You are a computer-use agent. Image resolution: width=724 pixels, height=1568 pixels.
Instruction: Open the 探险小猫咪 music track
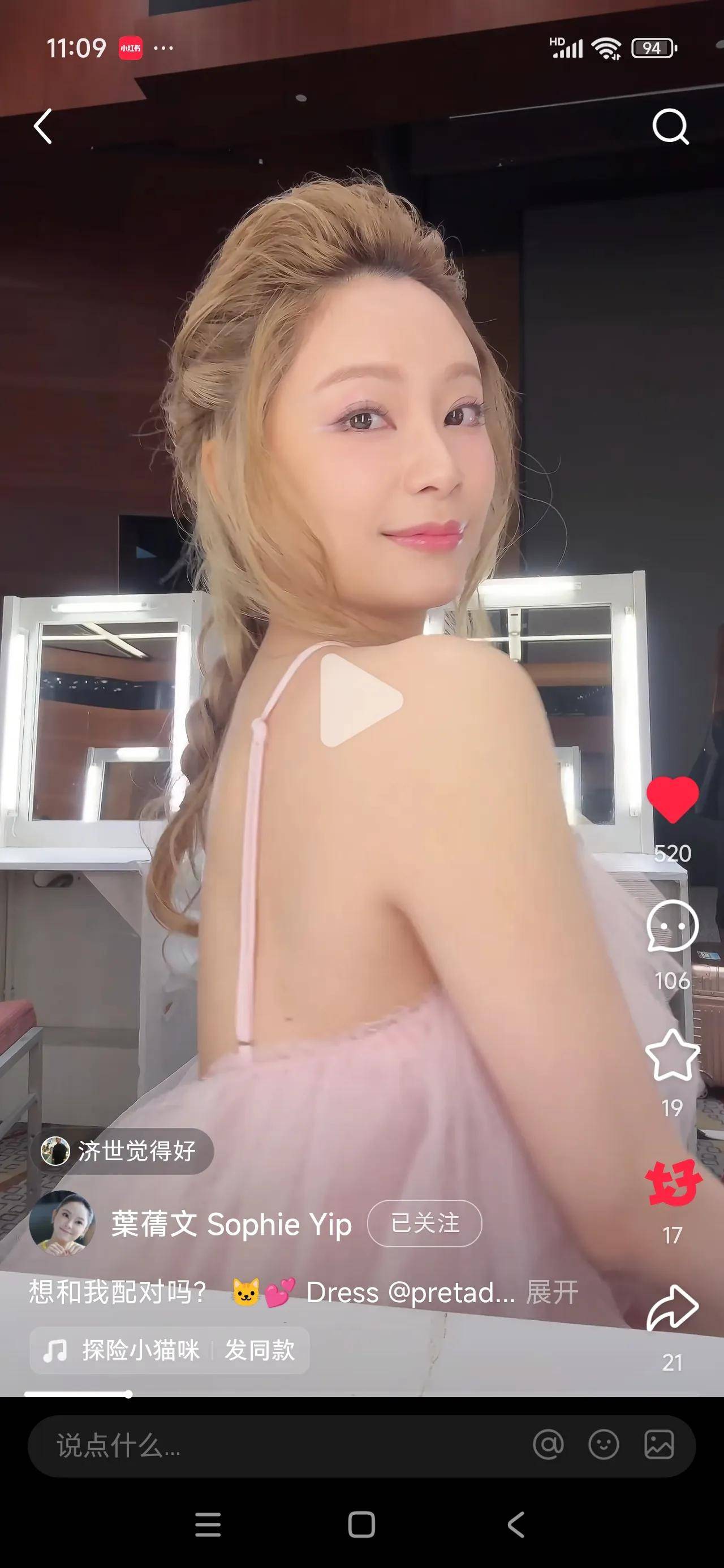[x=140, y=1350]
